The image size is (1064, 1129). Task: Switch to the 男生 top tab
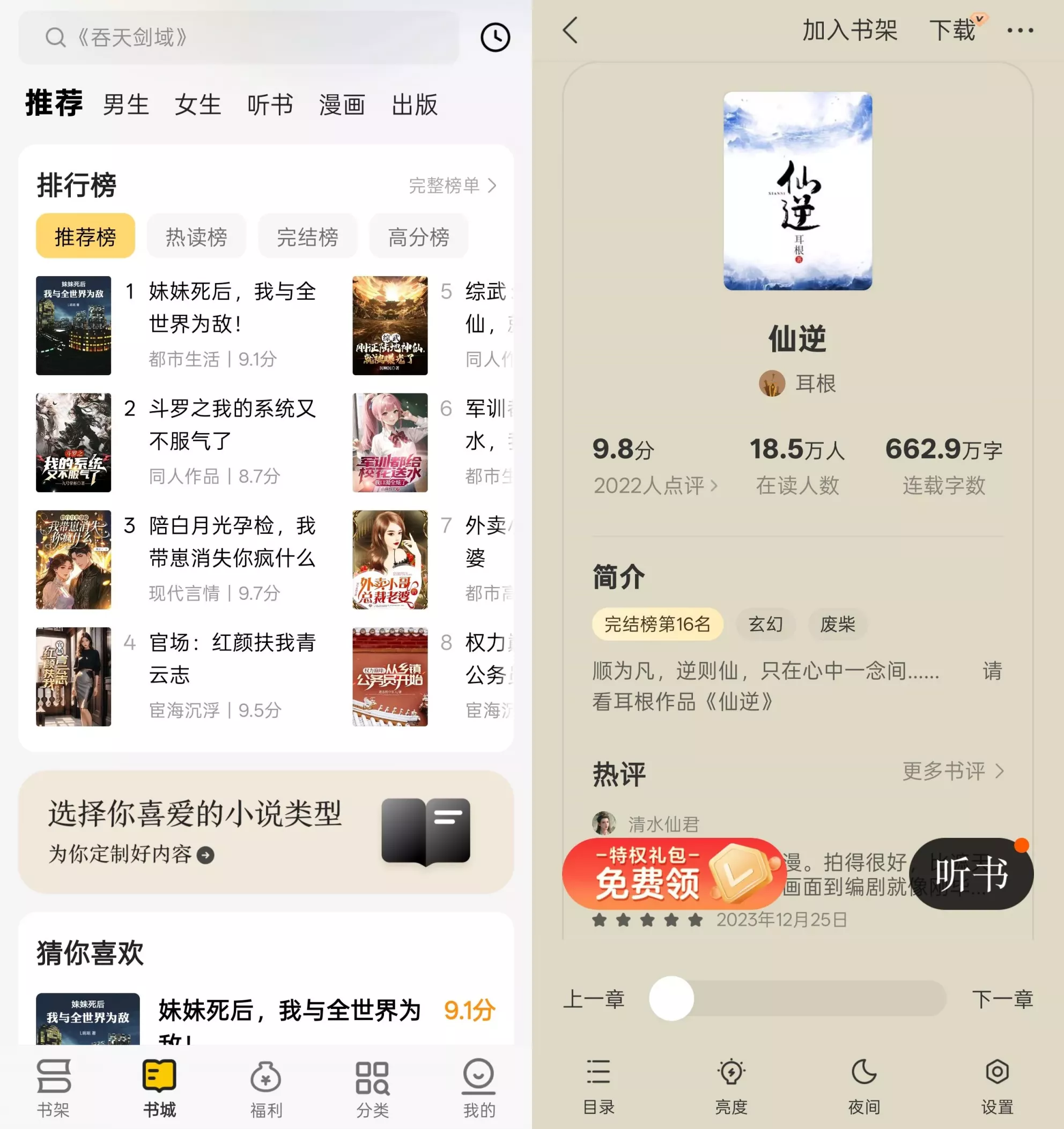125,105
